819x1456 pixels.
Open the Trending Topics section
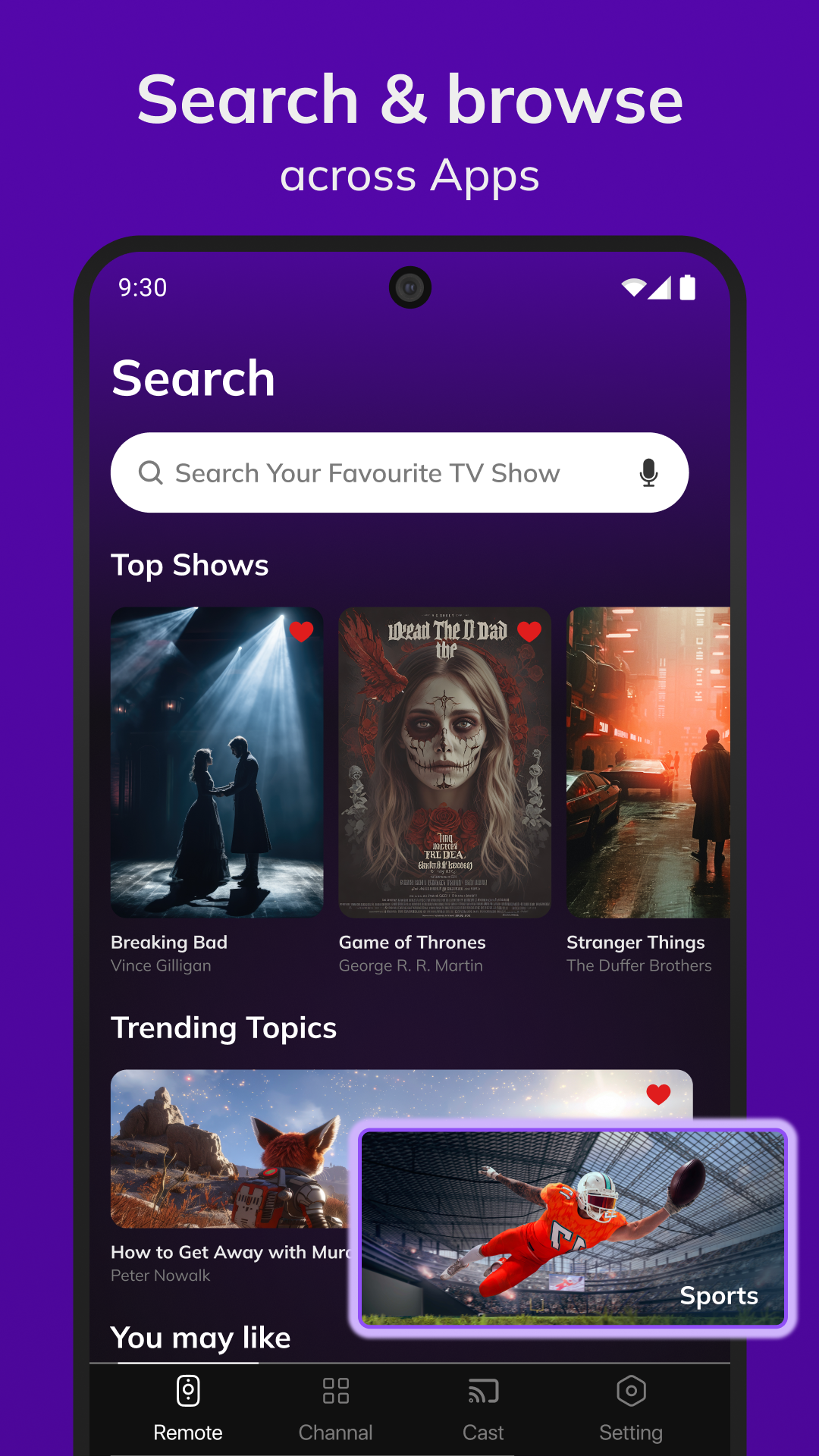[x=224, y=1028]
